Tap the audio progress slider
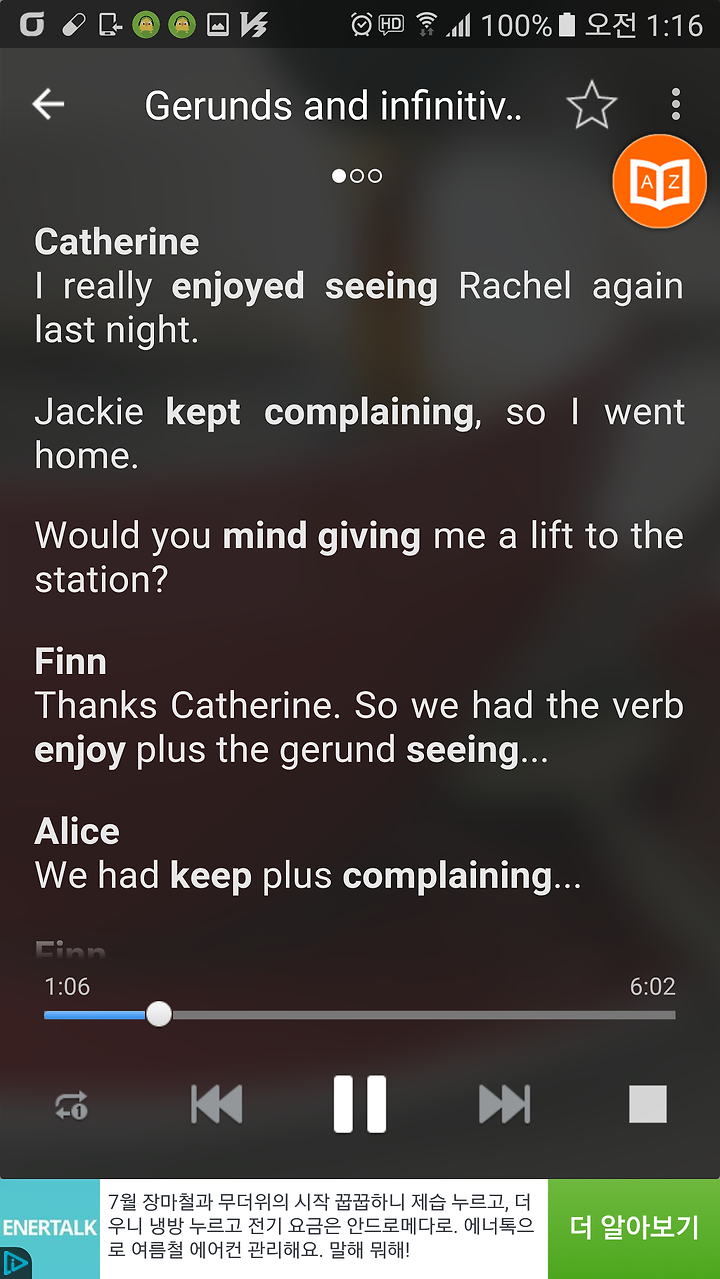The height and width of the screenshot is (1279, 720). pyautogui.click(x=360, y=1015)
